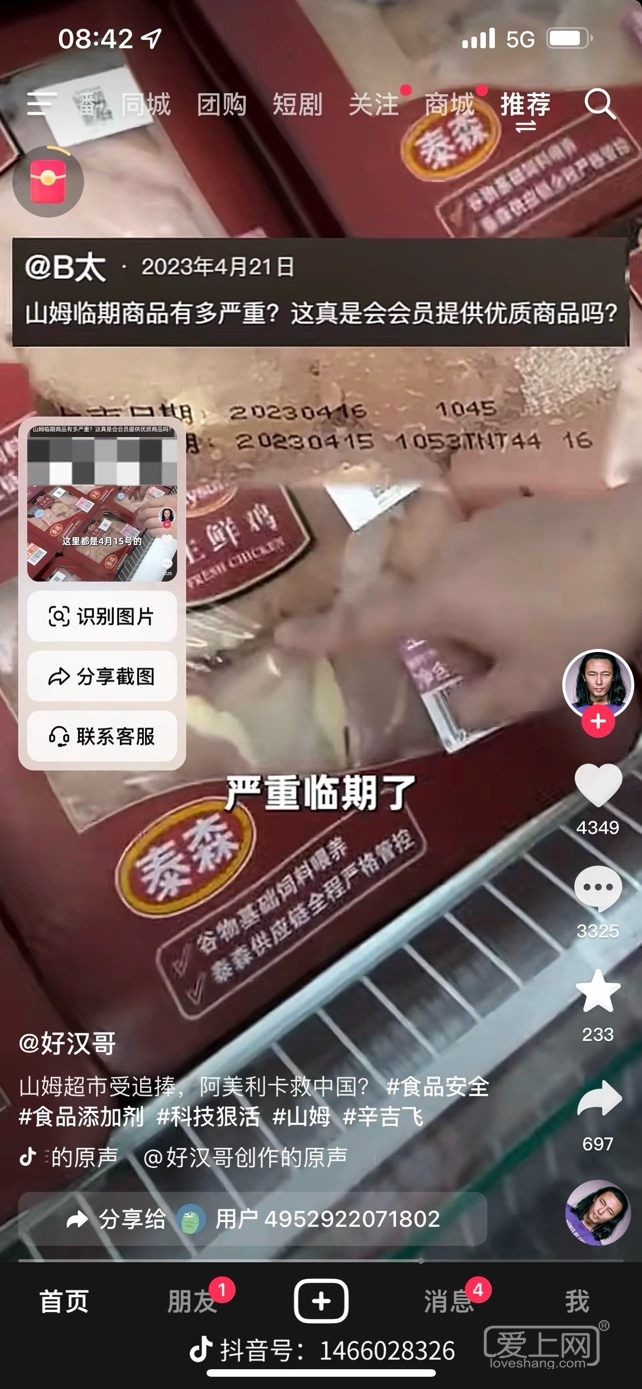Switch to the 关注 tab
This screenshot has width=642, height=1389.
(373, 104)
